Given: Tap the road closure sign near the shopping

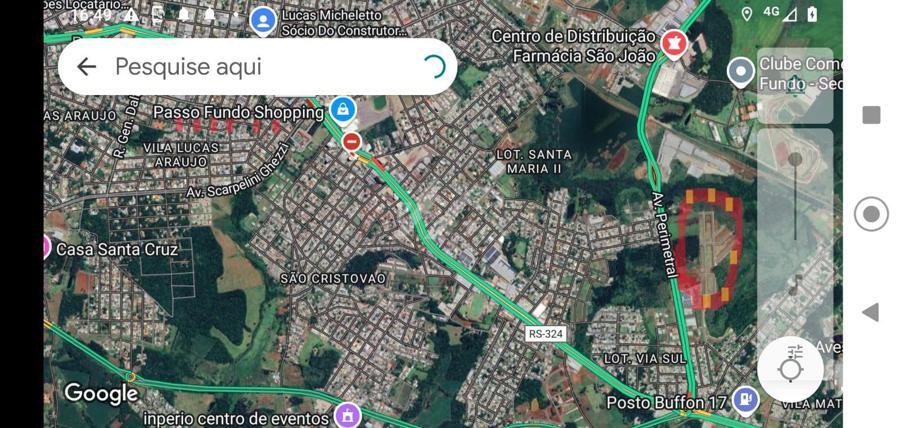Looking at the screenshot, I should [x=351, y=142].
